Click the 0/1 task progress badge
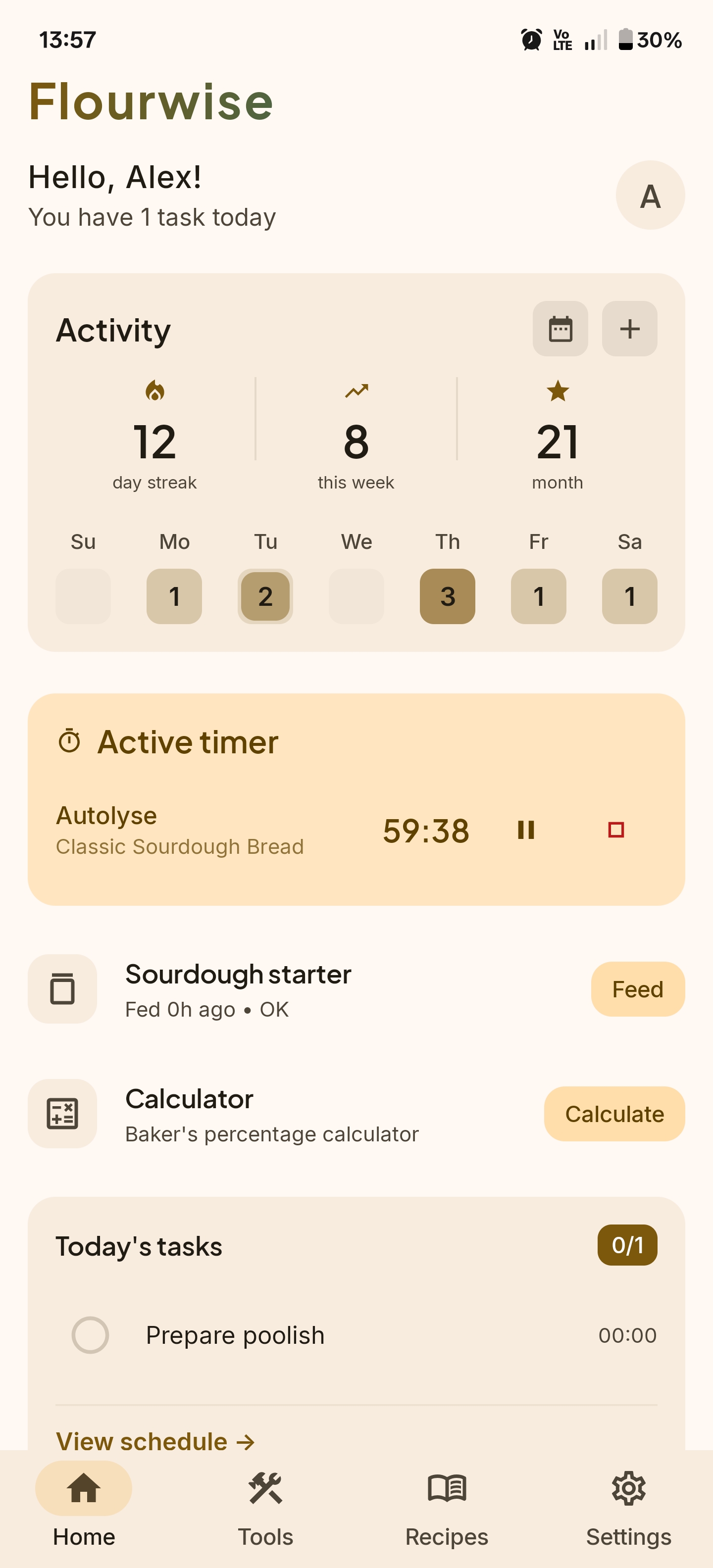Image resolution: width=713 pixels, height=1568 pixels. 628,1245
